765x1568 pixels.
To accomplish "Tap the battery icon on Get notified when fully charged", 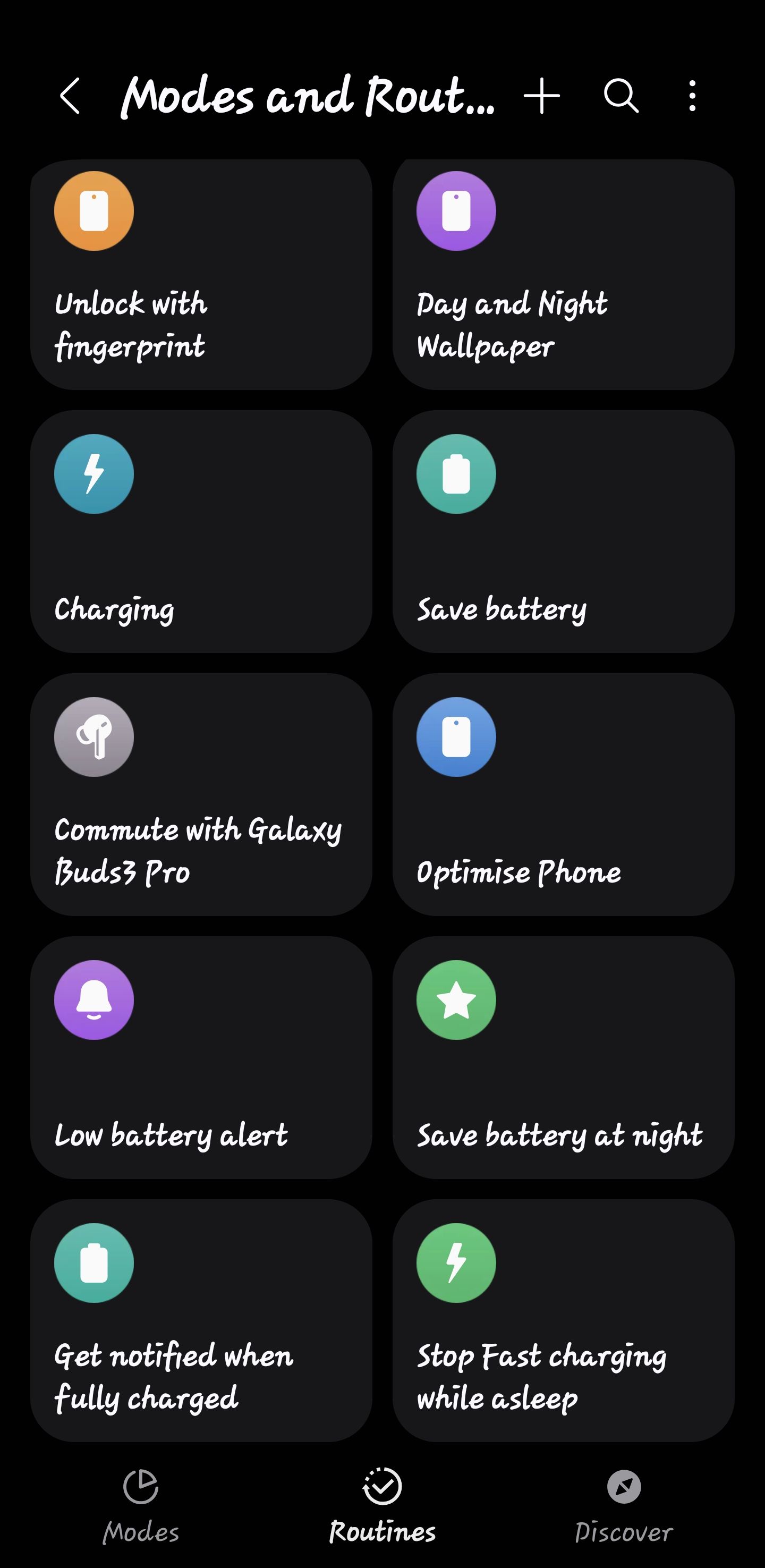I will [x=93, y=1262].
